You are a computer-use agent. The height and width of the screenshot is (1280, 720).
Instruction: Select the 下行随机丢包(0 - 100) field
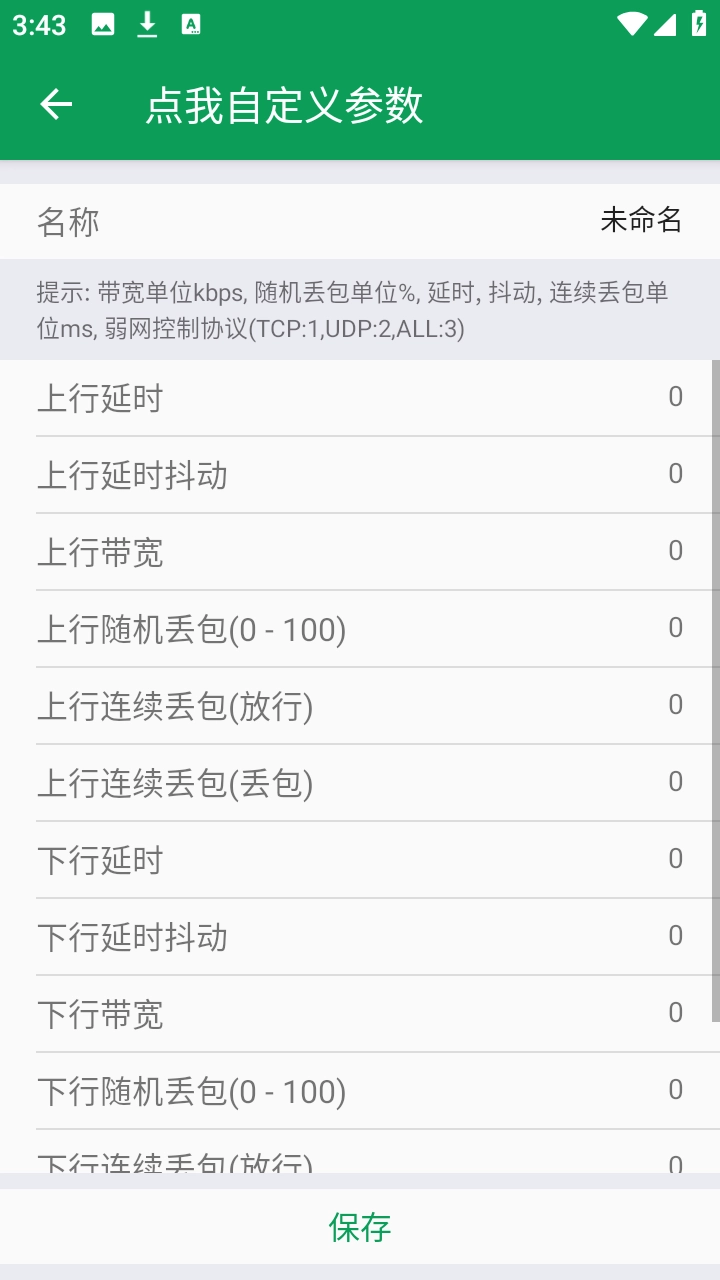pyautogui.click(x=676, y=1091)
